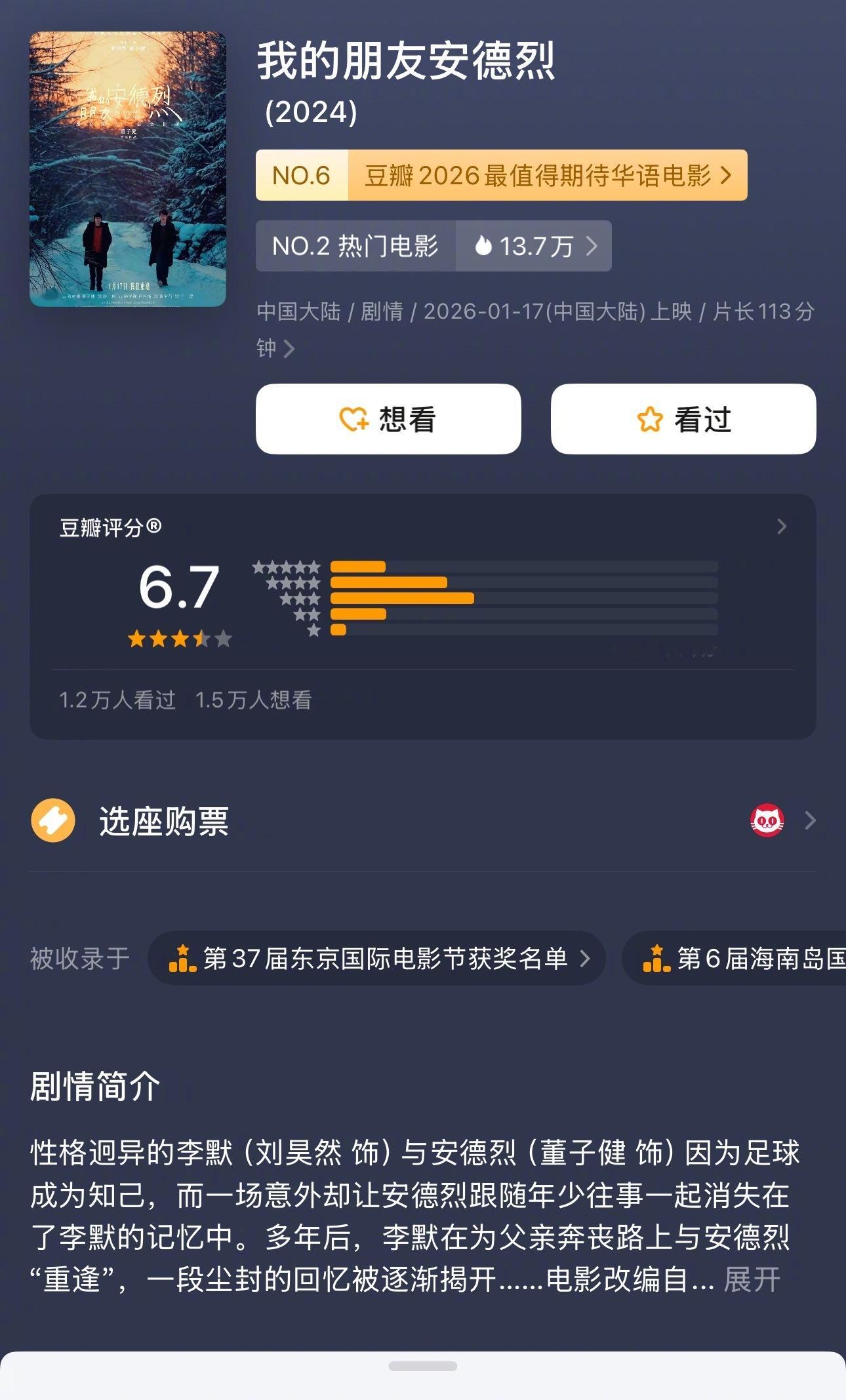846x1400 pixels.
Task: Tap the five-star rating distribution bar
Action: pyautogui.click(x=525, y=567)
